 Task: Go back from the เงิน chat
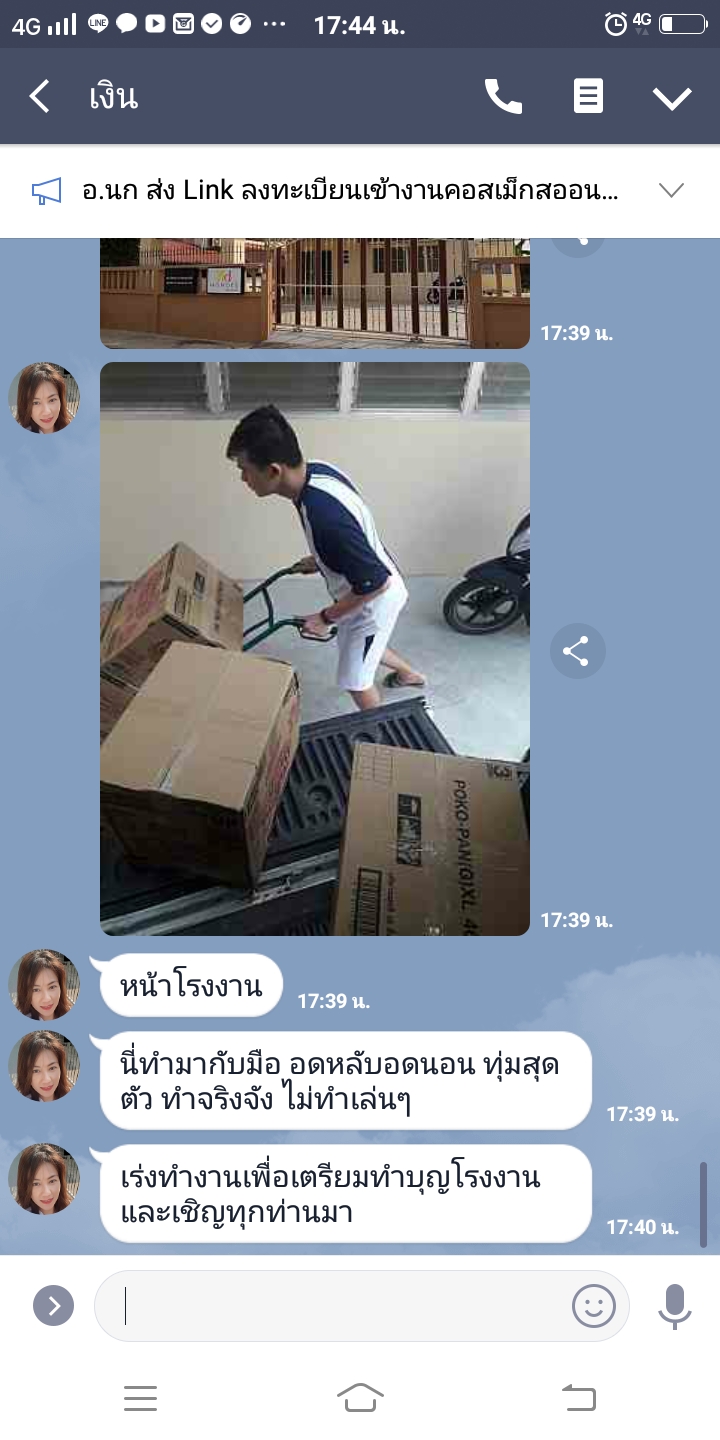(x=40, y=97)
